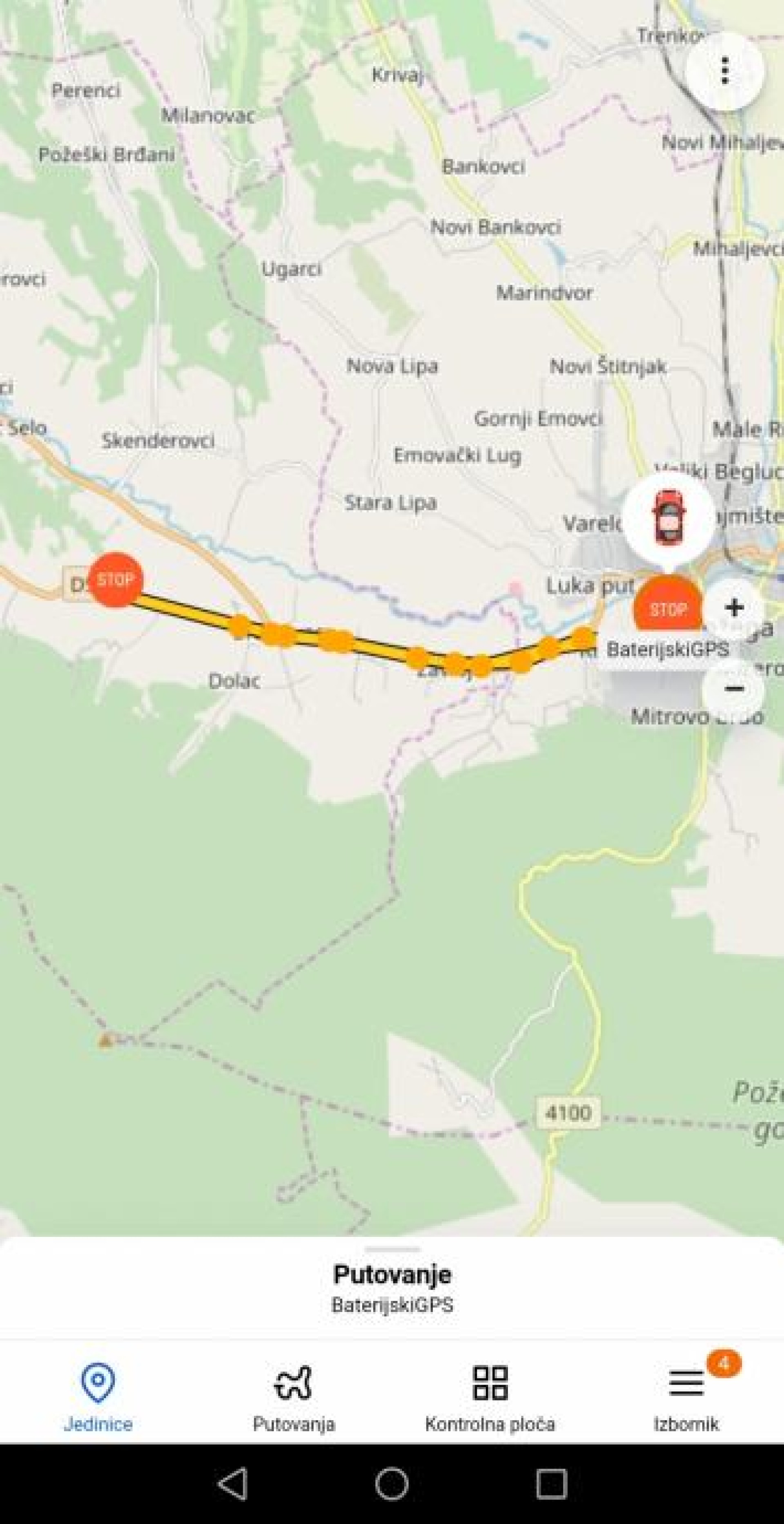Image resolution: width=784 pixels, height=1524 pixels.
Task: Open the three-dot overflow menu
Action: click(725, 71)
